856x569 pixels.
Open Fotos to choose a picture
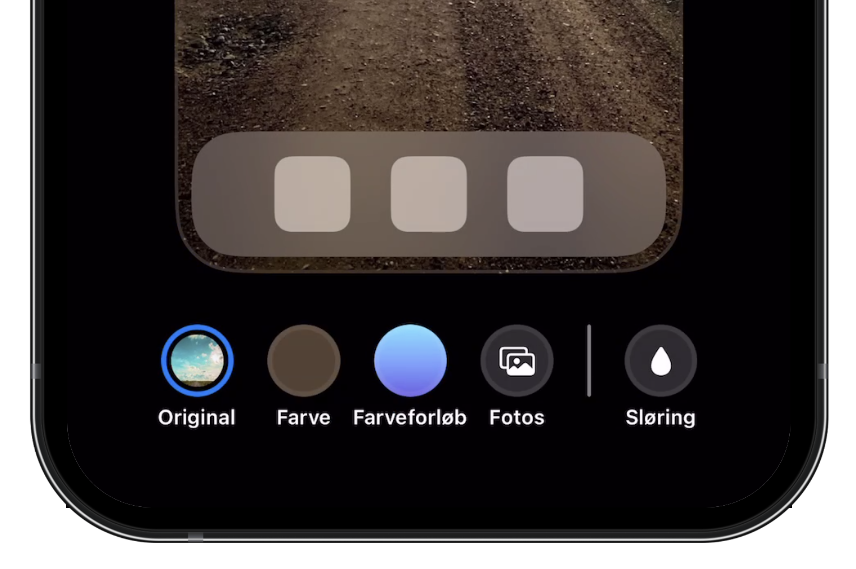tap(517, 361)
